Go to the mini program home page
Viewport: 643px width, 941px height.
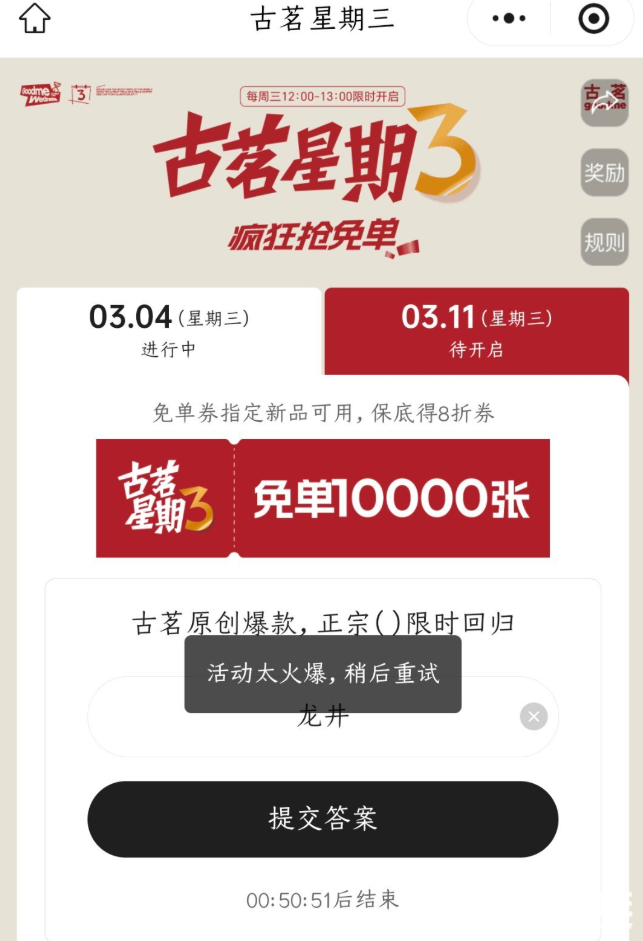pyautogui.click(x=35, y=19)
